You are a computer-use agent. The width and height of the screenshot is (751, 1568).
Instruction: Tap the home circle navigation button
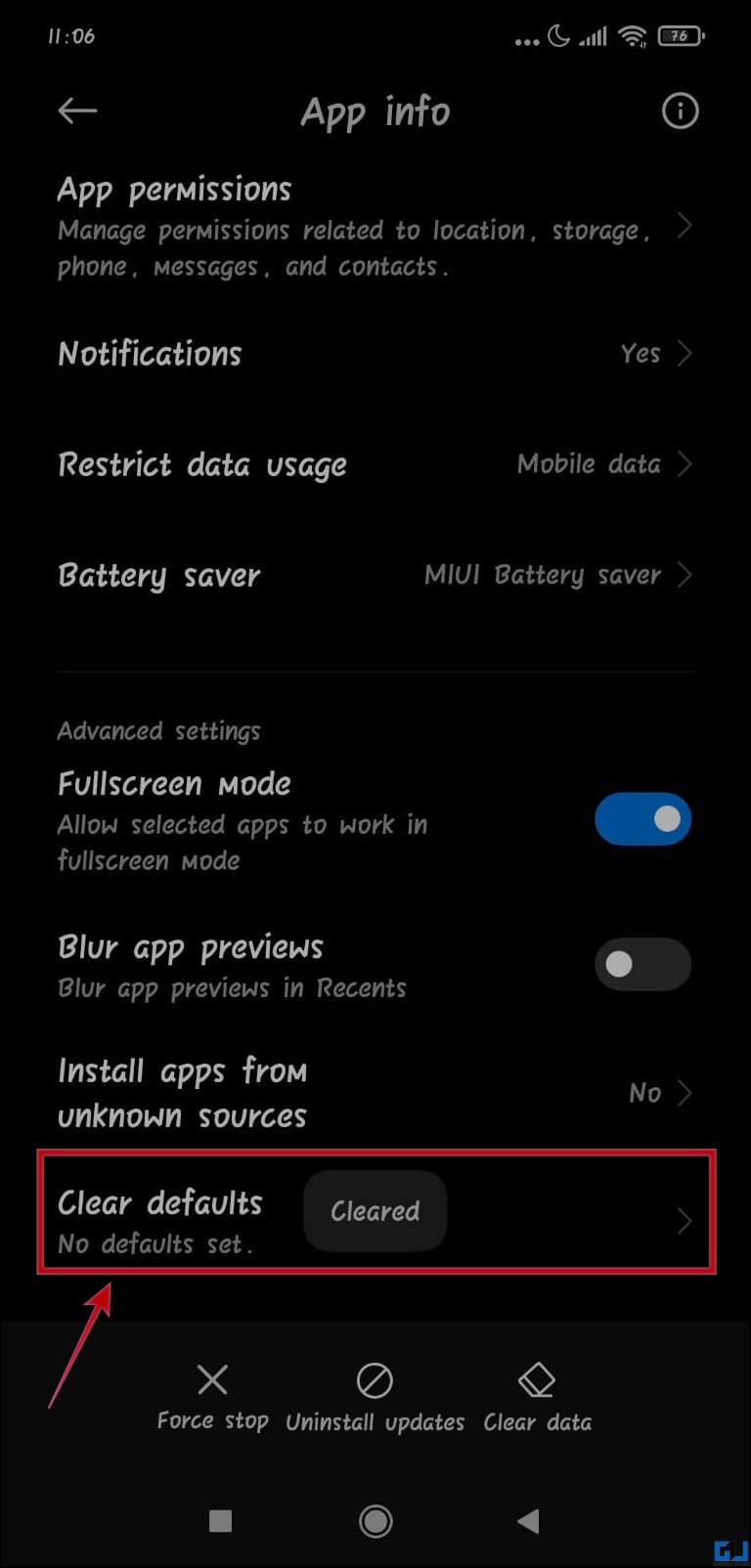click(375, 1521)
